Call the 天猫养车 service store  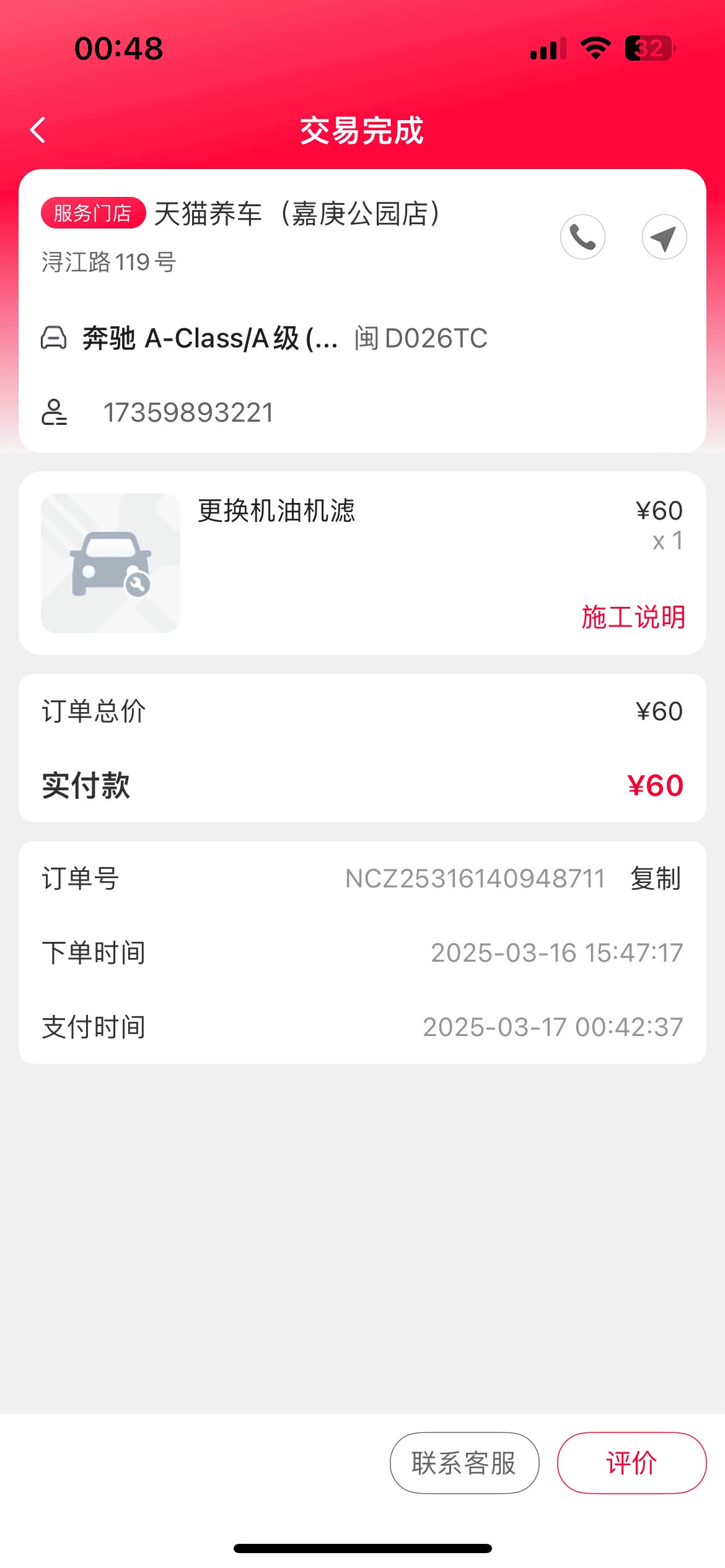(x=582, y=237)
